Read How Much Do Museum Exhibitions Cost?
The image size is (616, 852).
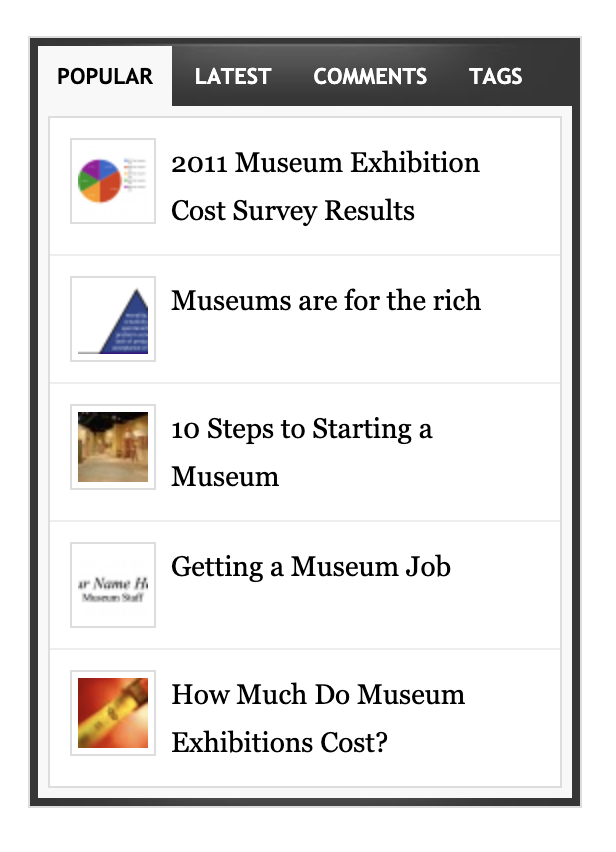click(318, 718)
